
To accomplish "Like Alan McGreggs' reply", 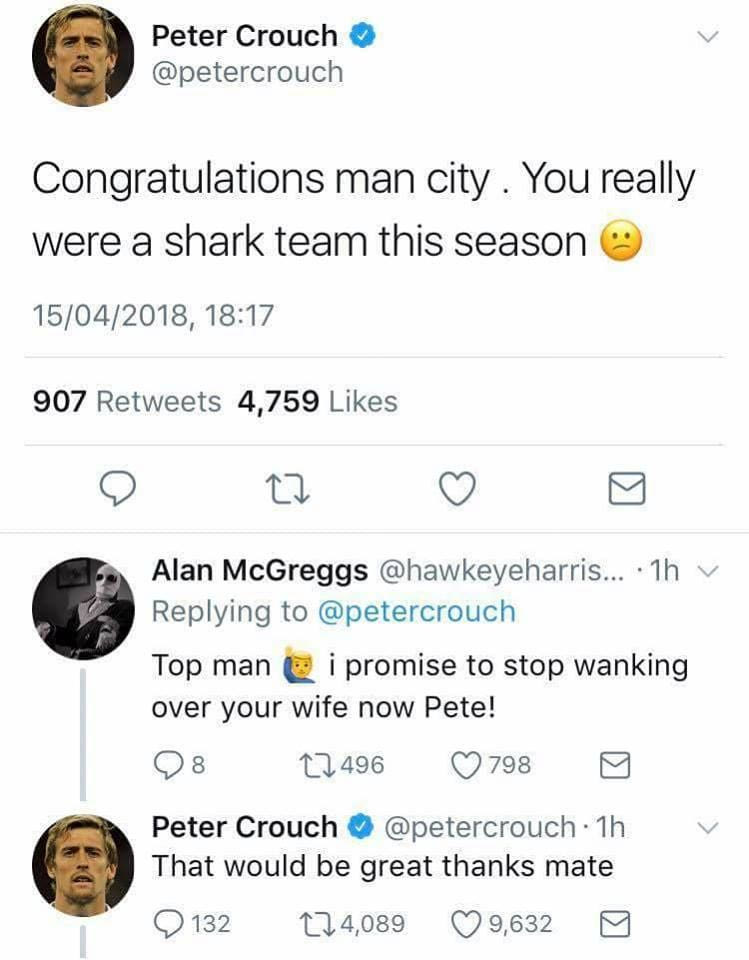I will [x=463, y=766].
